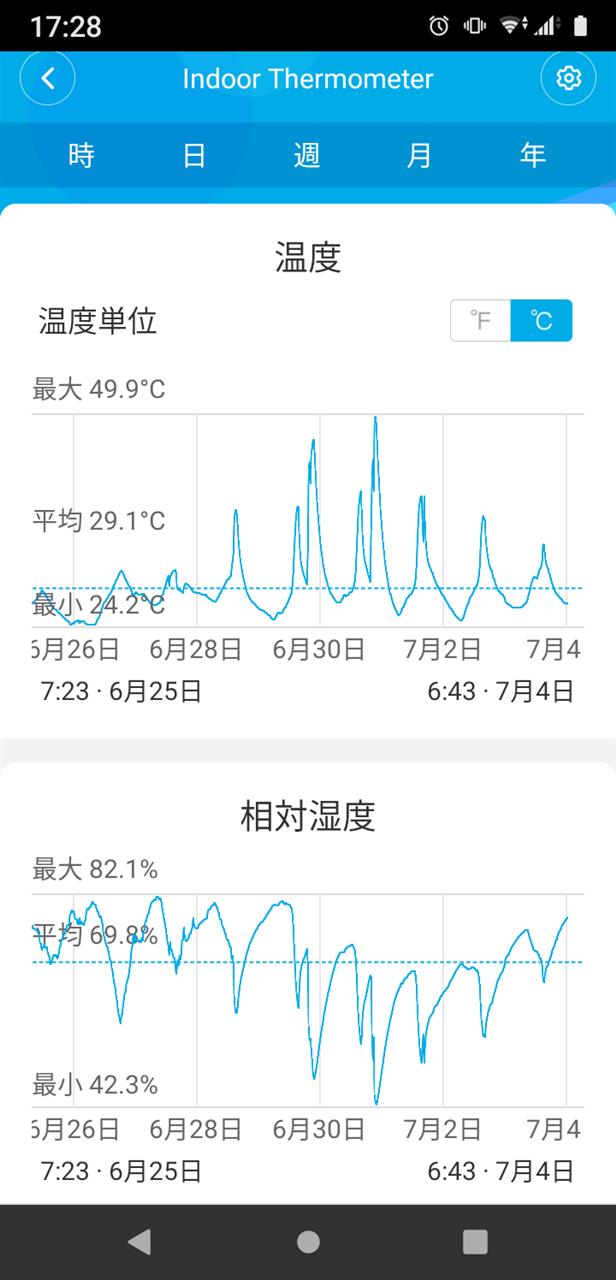Select the 月 (month) tab
616x1280 pixels.
(x=420, y=155)
